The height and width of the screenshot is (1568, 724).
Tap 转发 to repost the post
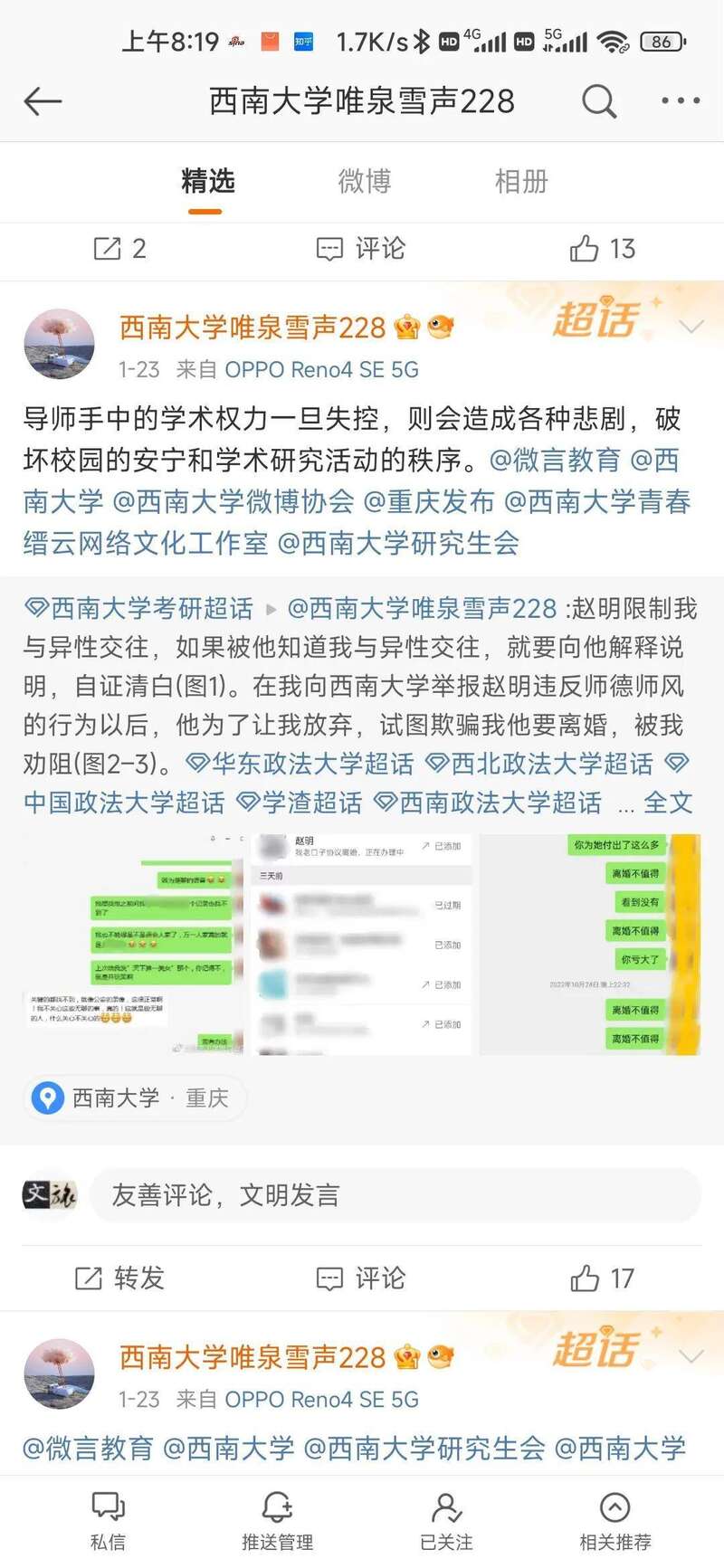[119, 1278]
